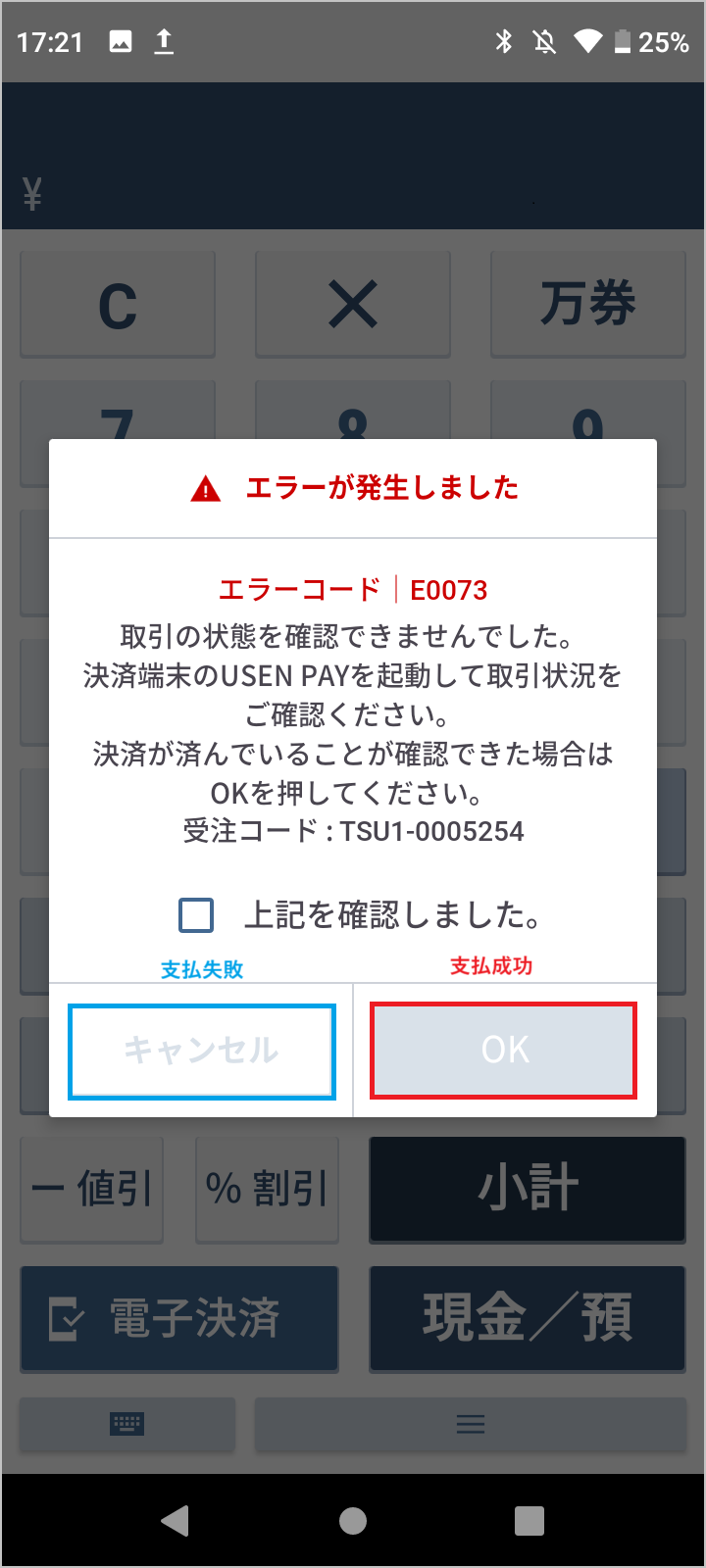Tap the キャンセル button in the error dialog
This screenshot has width=706, height=1568.
202,1051
